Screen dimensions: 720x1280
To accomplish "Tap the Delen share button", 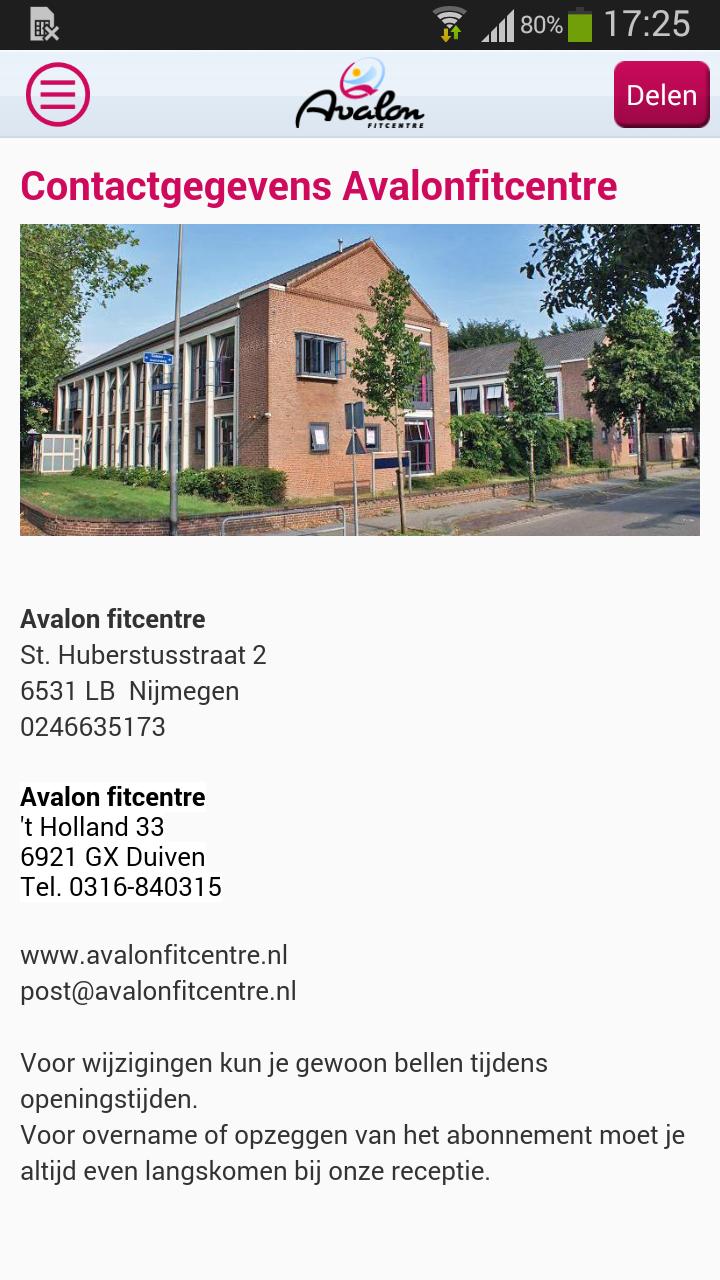I will (x=661, y=95).
